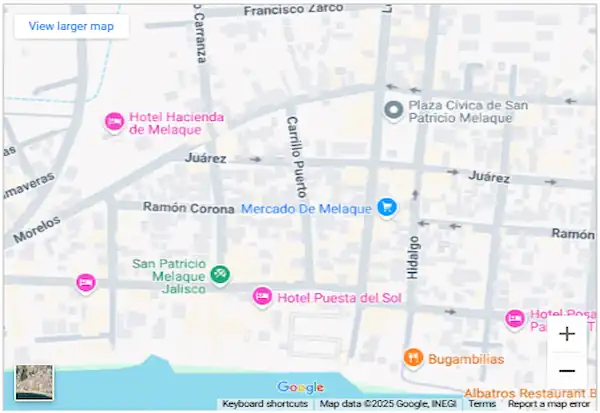Open the View larger map link
600x413 pixels.
[71, 26]
